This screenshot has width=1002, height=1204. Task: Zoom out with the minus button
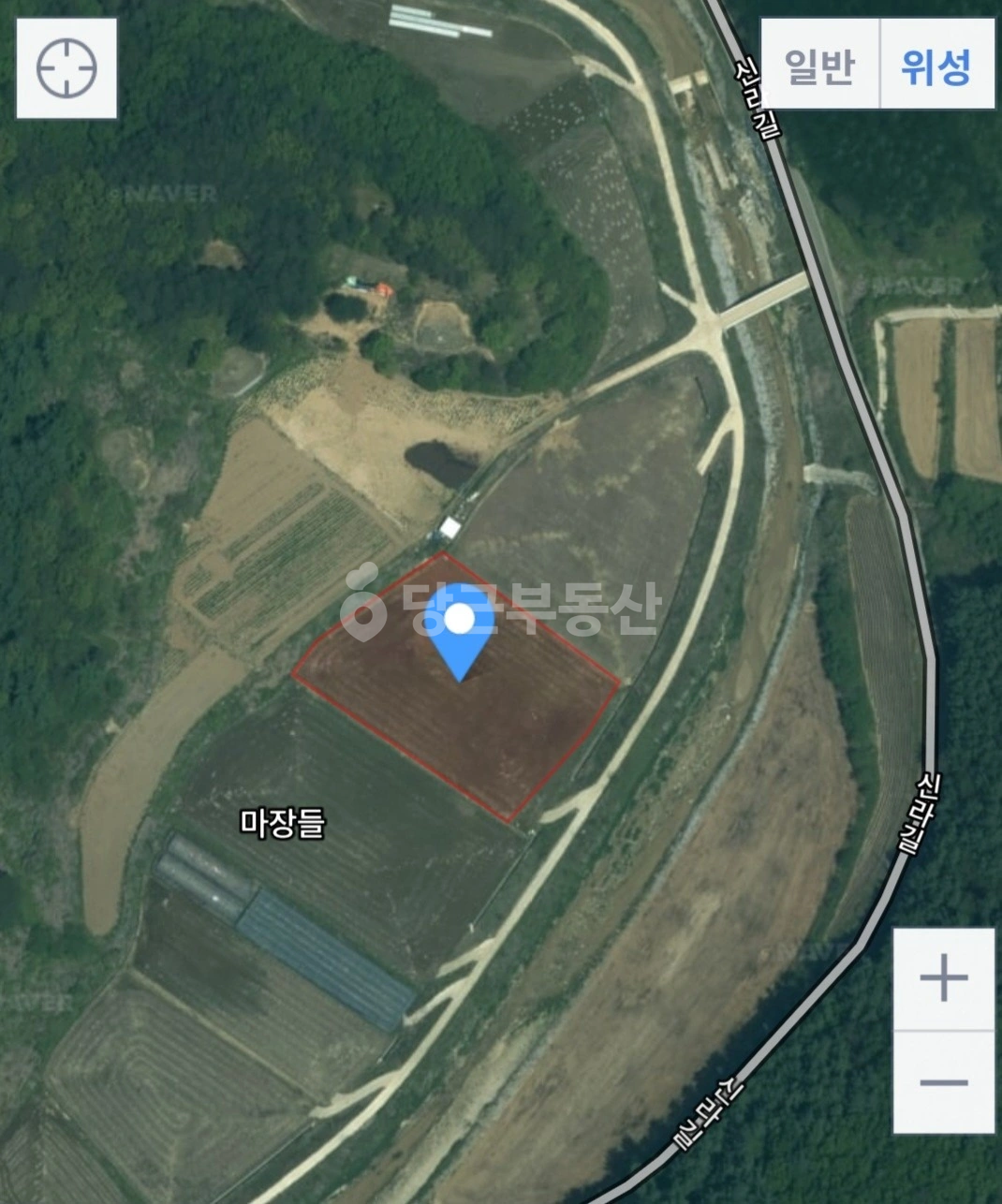tap(943, 1082)
